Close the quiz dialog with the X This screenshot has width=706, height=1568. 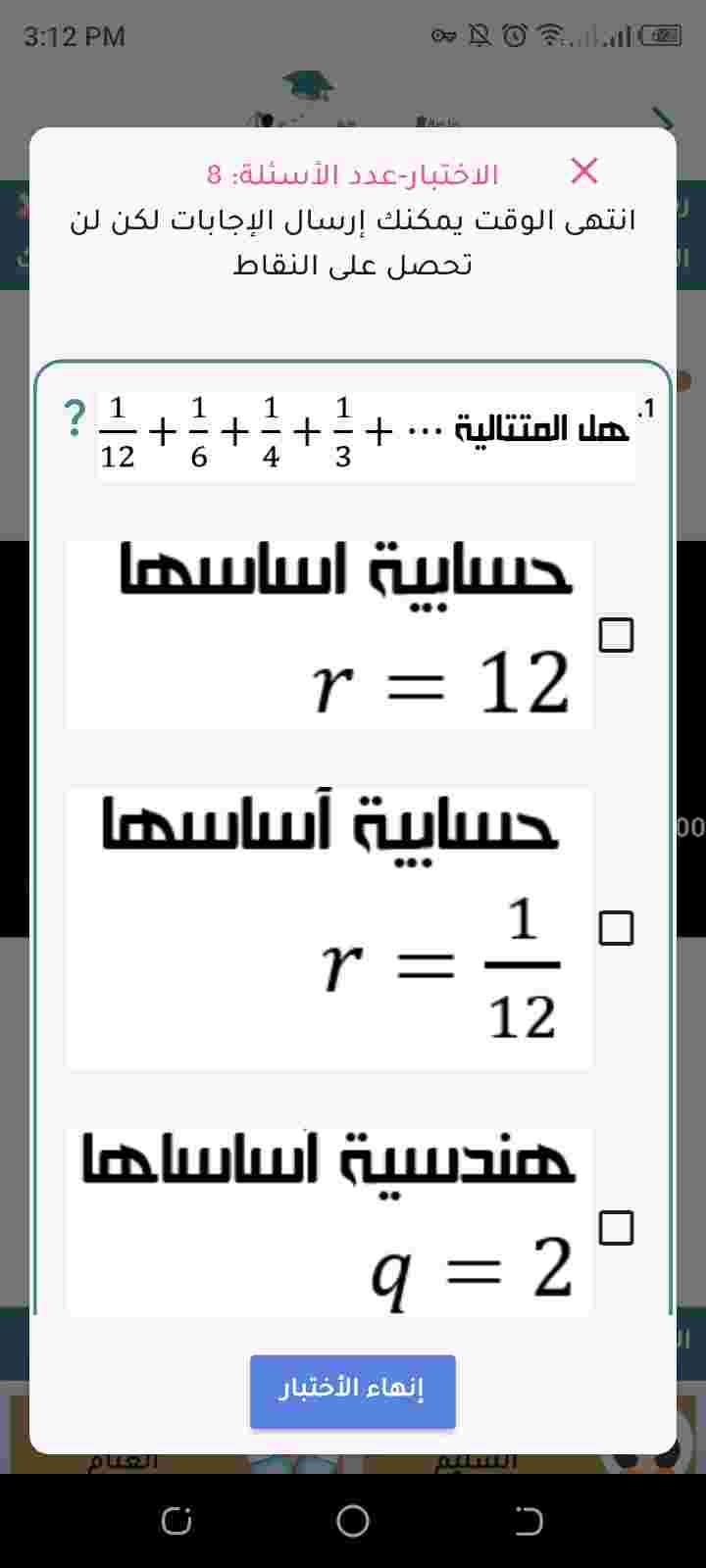tap(583, 171)
